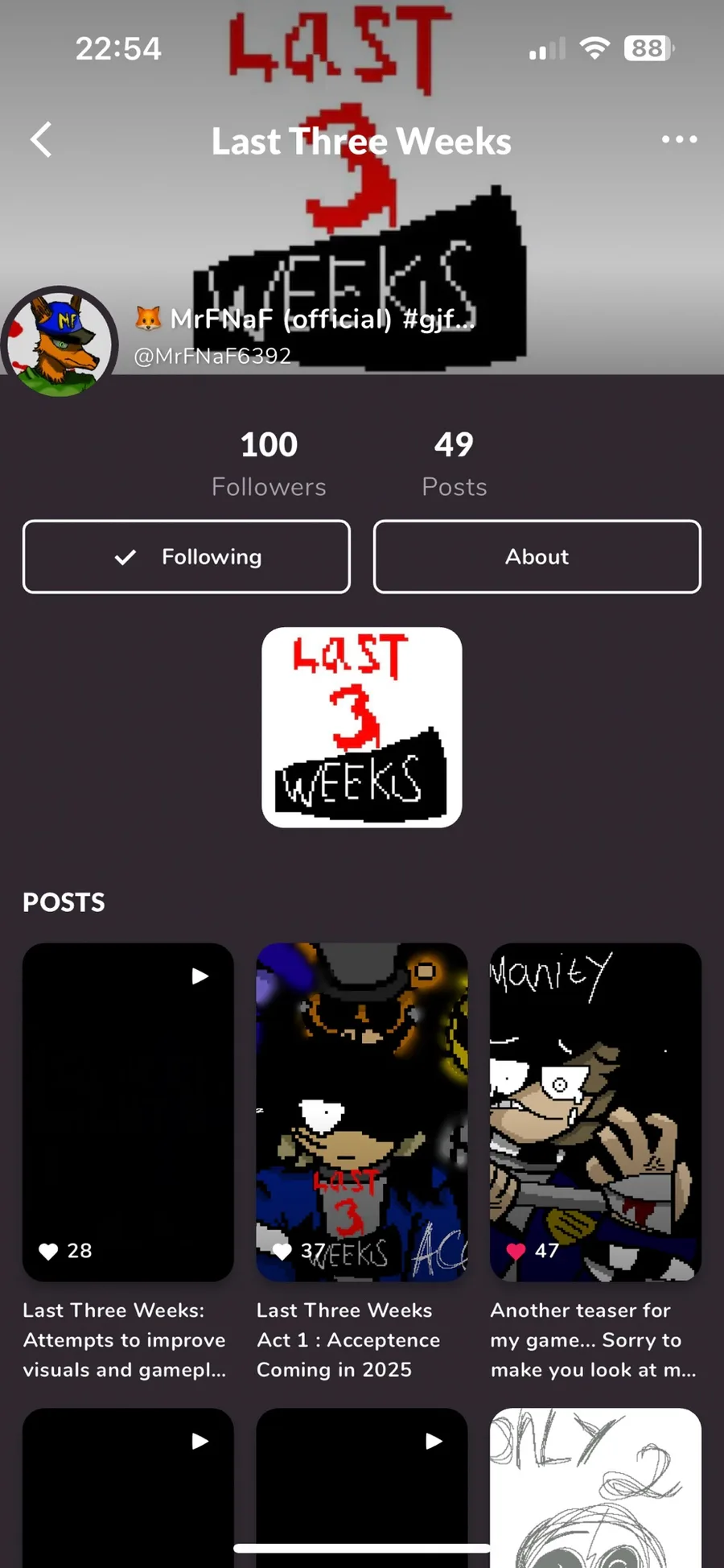Tap the Following button to unfollow

click(187, 557)
